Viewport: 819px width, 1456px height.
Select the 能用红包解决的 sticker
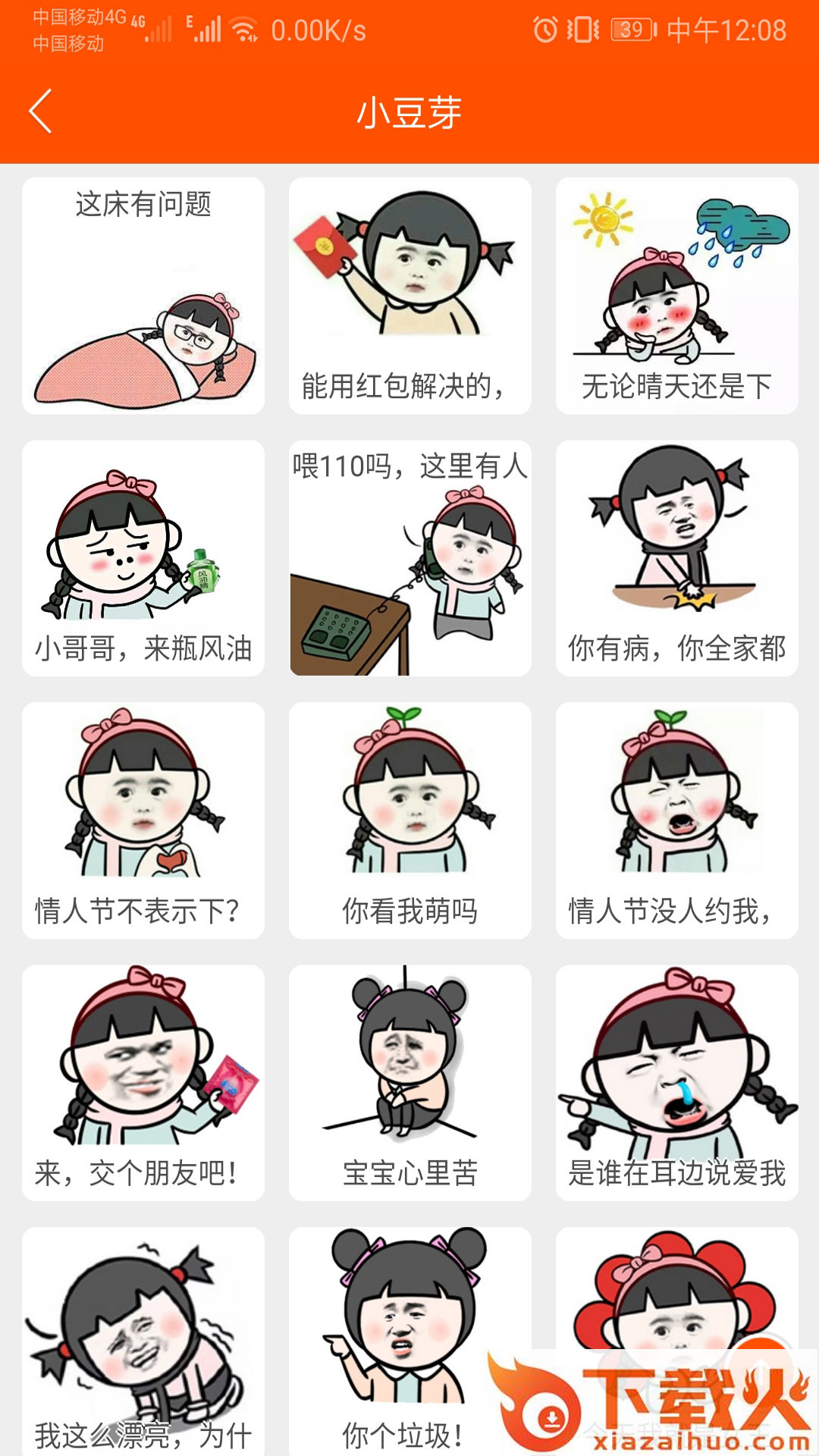[x=410, y=296]
